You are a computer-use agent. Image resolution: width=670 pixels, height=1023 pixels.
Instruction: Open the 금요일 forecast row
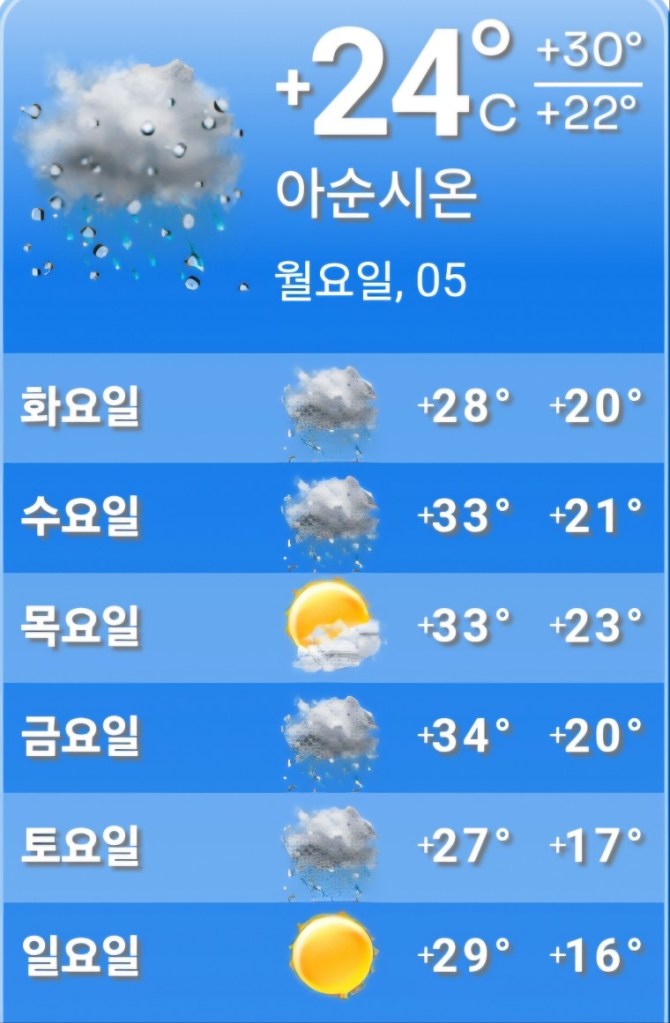pyautogui.click(x=334, y=737)
